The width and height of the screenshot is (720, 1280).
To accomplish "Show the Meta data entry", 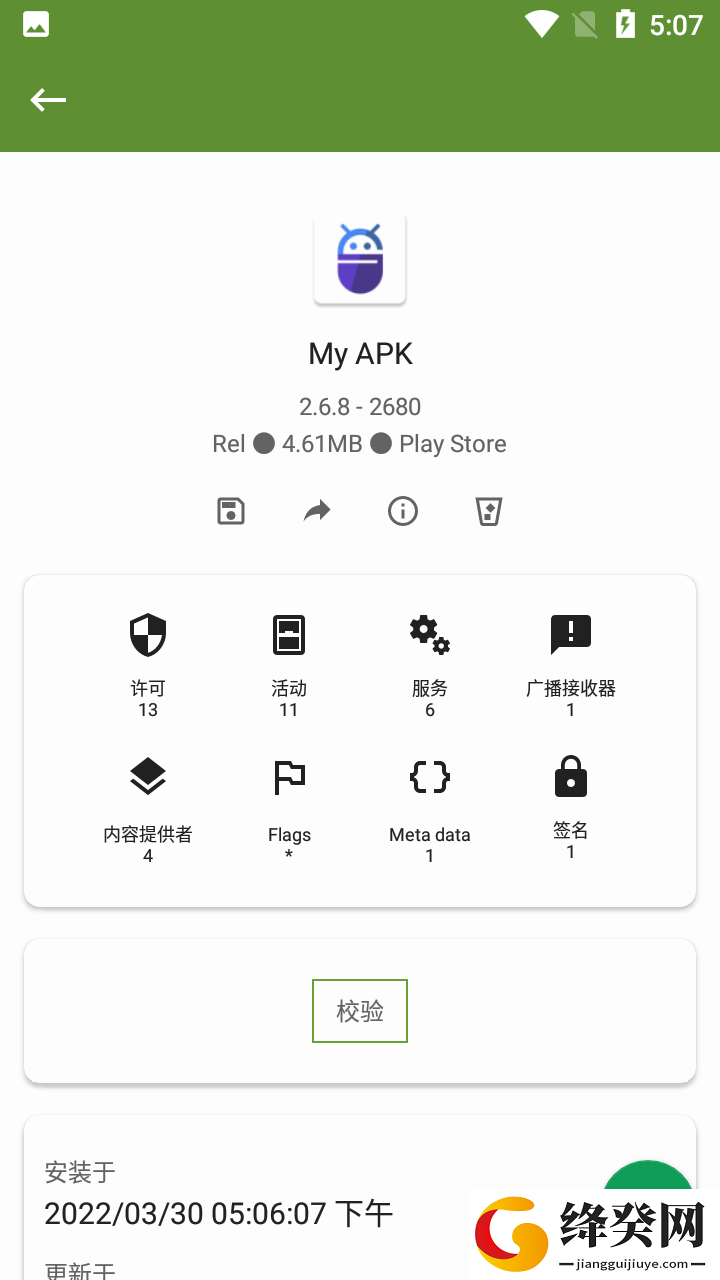I will point(430,810).
